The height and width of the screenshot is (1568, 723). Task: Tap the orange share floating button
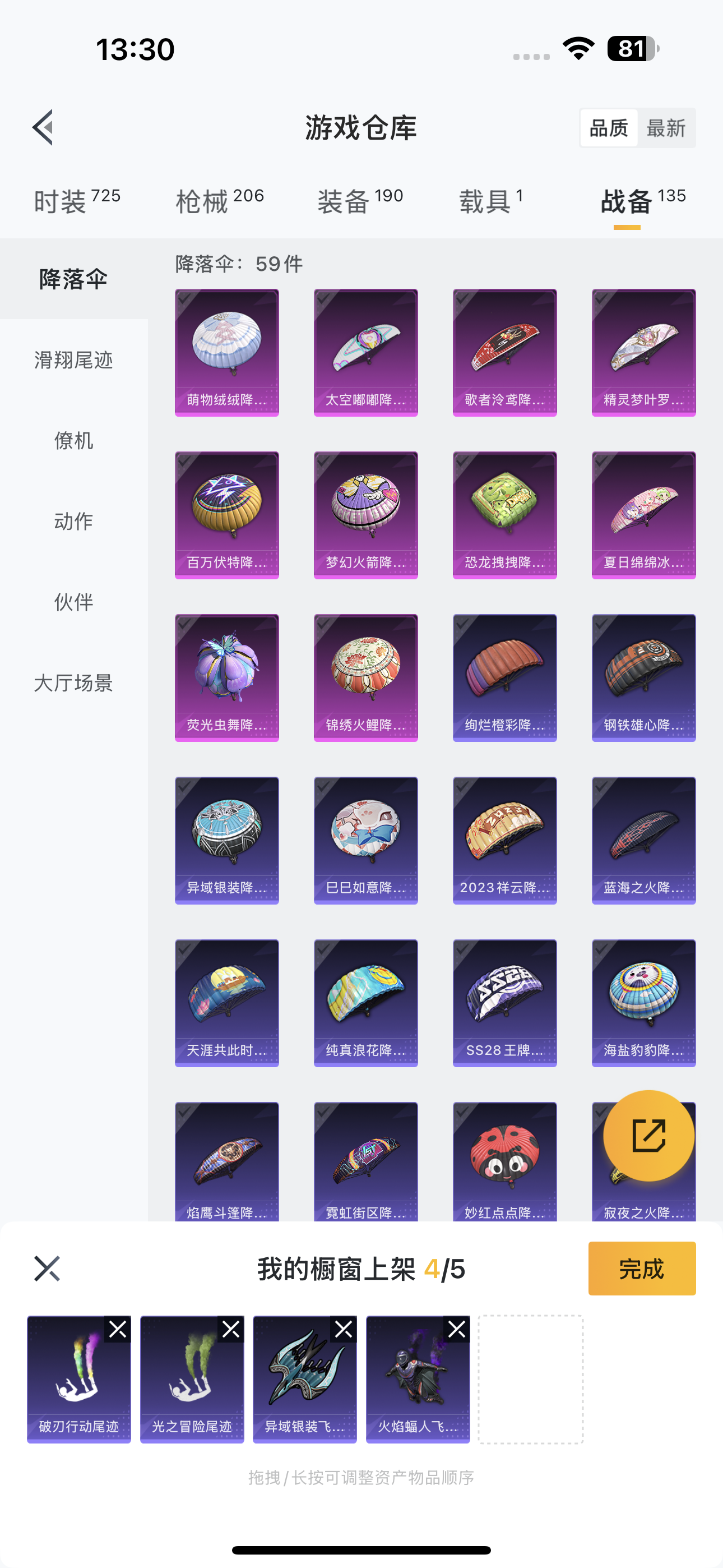tap(648, 1135)
